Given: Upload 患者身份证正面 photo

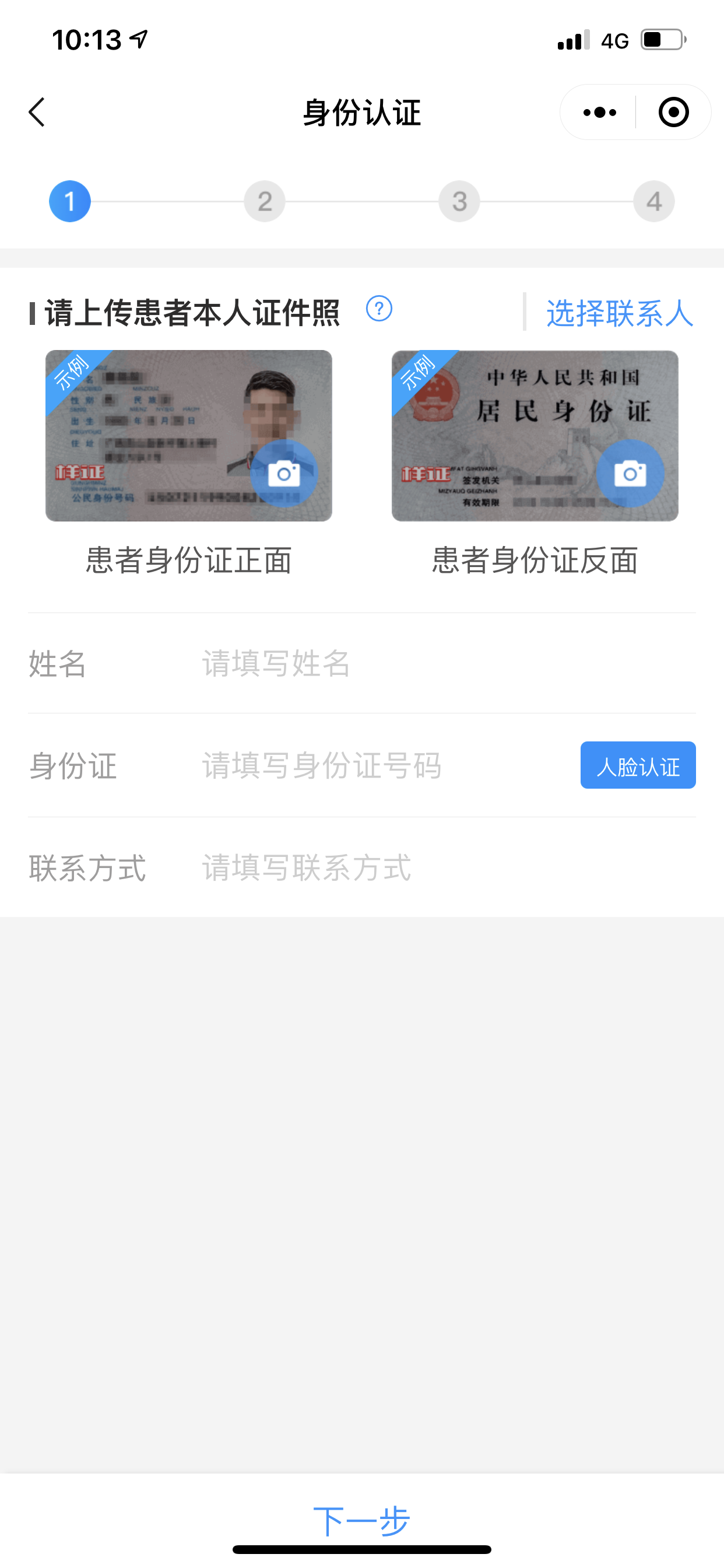Looking at the screenshot, I should (283, 473).
